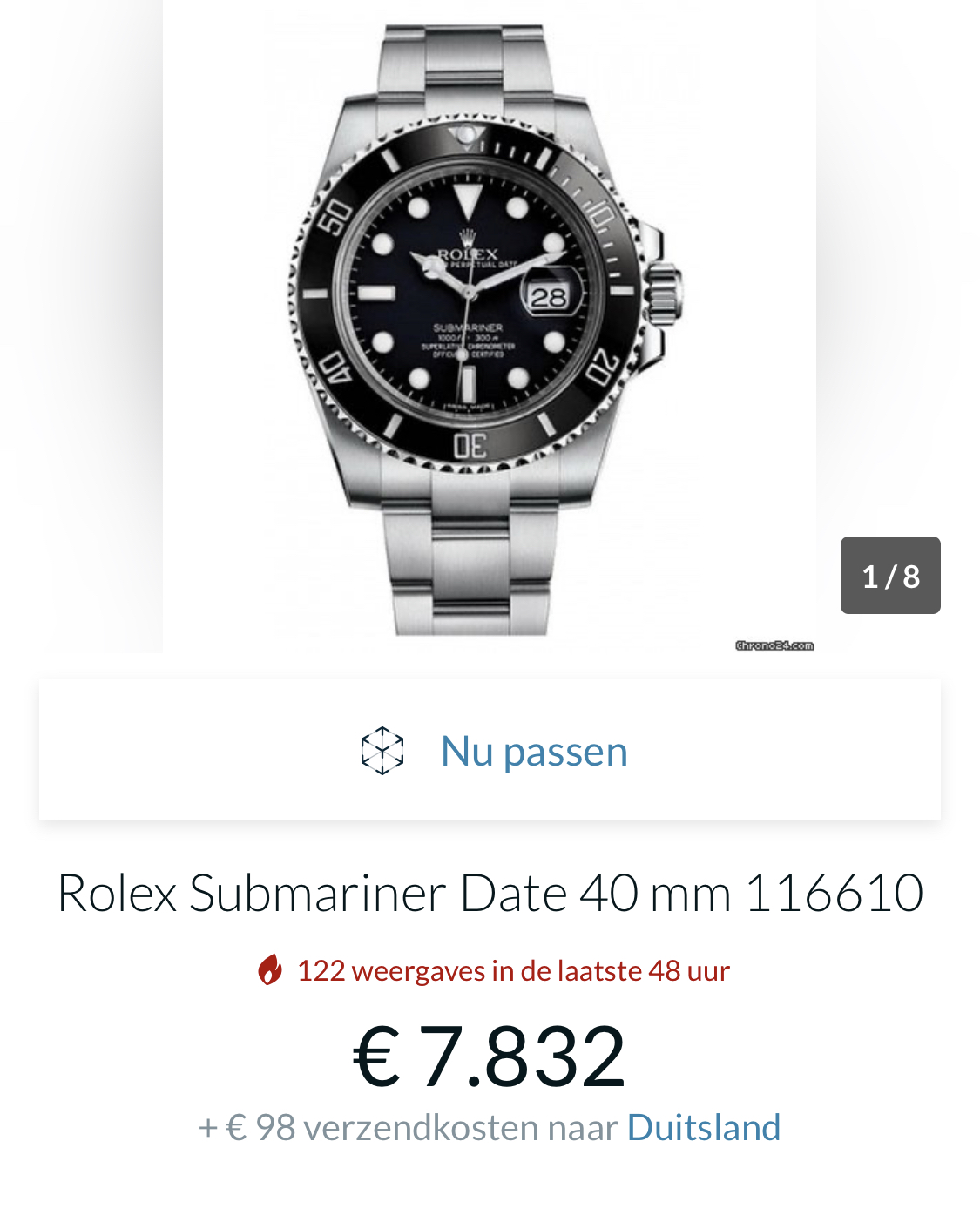
Task: Change shipping country via Duitsland link
Action: pyautogui.click(x=703, y=1128)
